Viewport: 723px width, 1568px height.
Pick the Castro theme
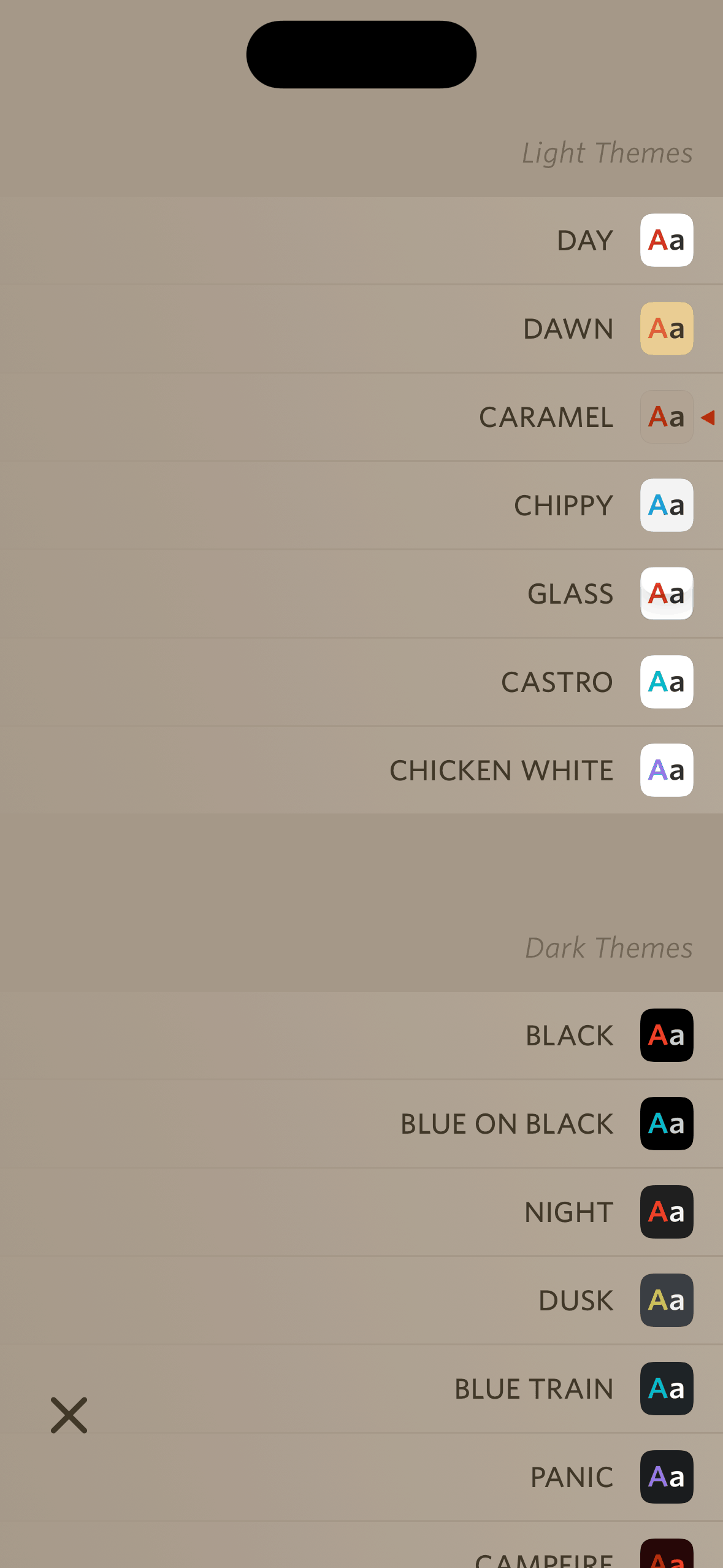tap(361, 682)
